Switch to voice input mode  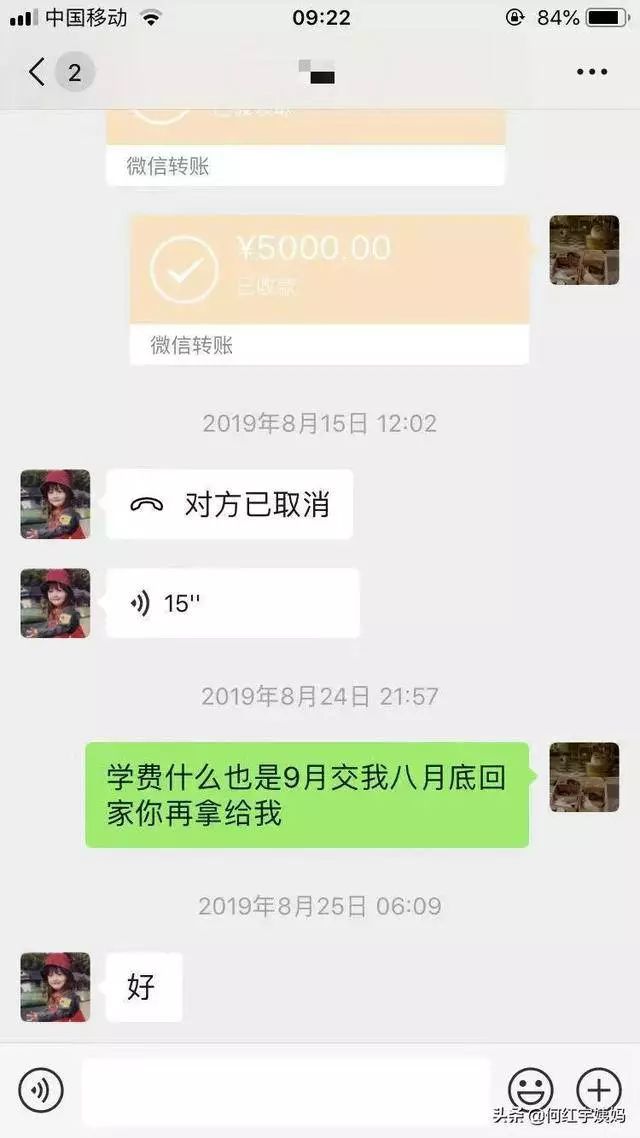40,1089
